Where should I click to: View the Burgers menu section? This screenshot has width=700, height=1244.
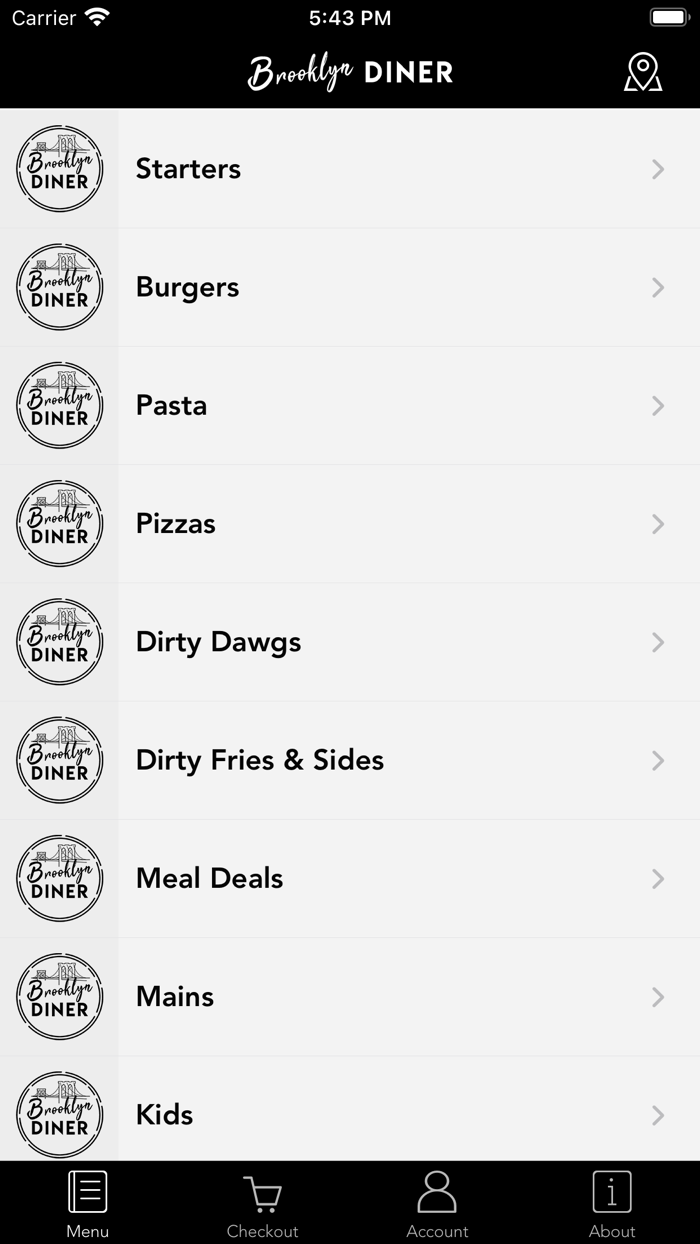(350, 287)
